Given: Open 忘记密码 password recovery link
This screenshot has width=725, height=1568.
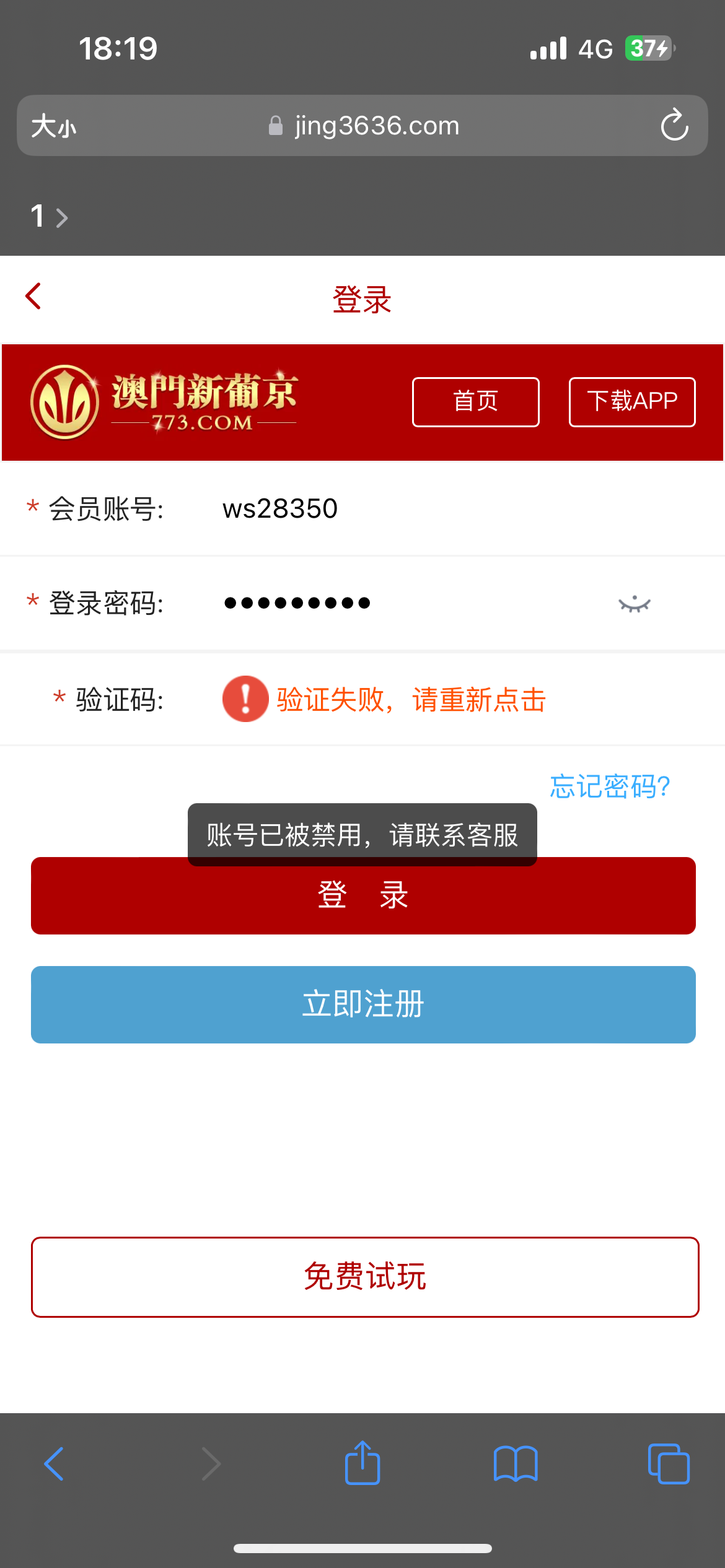Looking at the screenshot, I should (x=610, y=785).
